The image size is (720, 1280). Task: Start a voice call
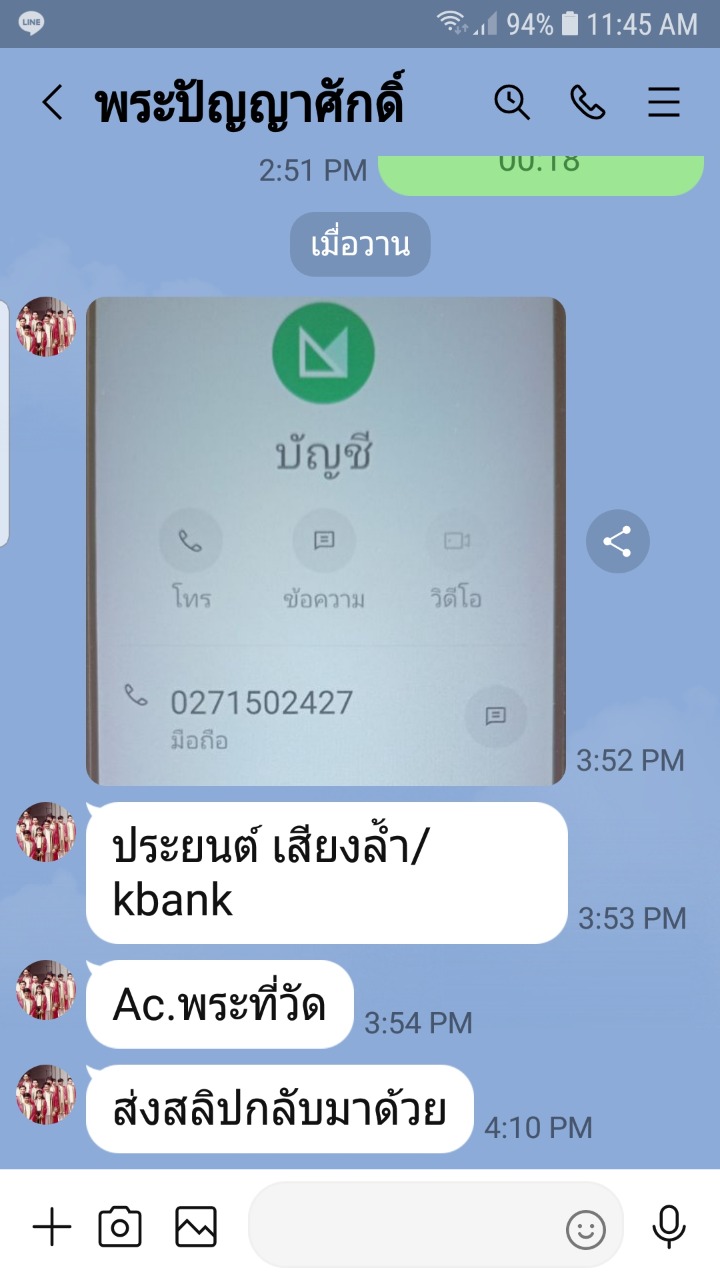pos(588,102)
